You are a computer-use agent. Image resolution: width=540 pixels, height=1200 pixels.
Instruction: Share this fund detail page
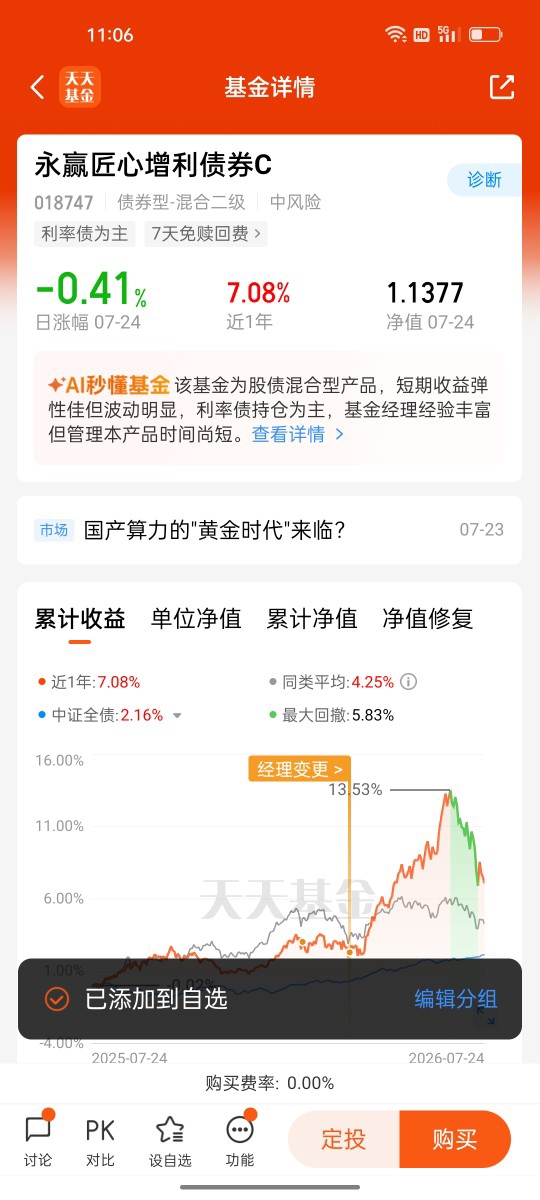click(501, 87)
